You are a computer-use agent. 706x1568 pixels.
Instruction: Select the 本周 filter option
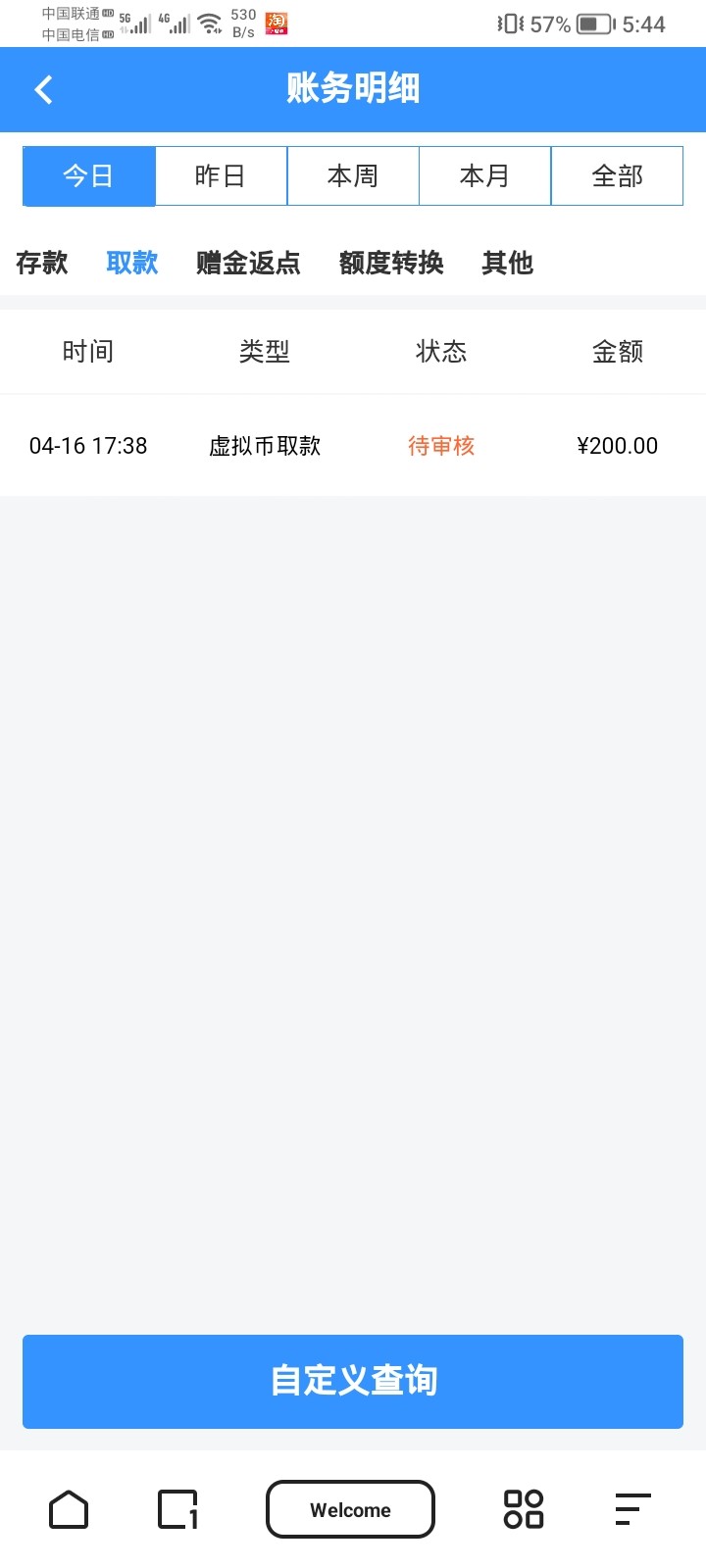click(x=353, y=175)
